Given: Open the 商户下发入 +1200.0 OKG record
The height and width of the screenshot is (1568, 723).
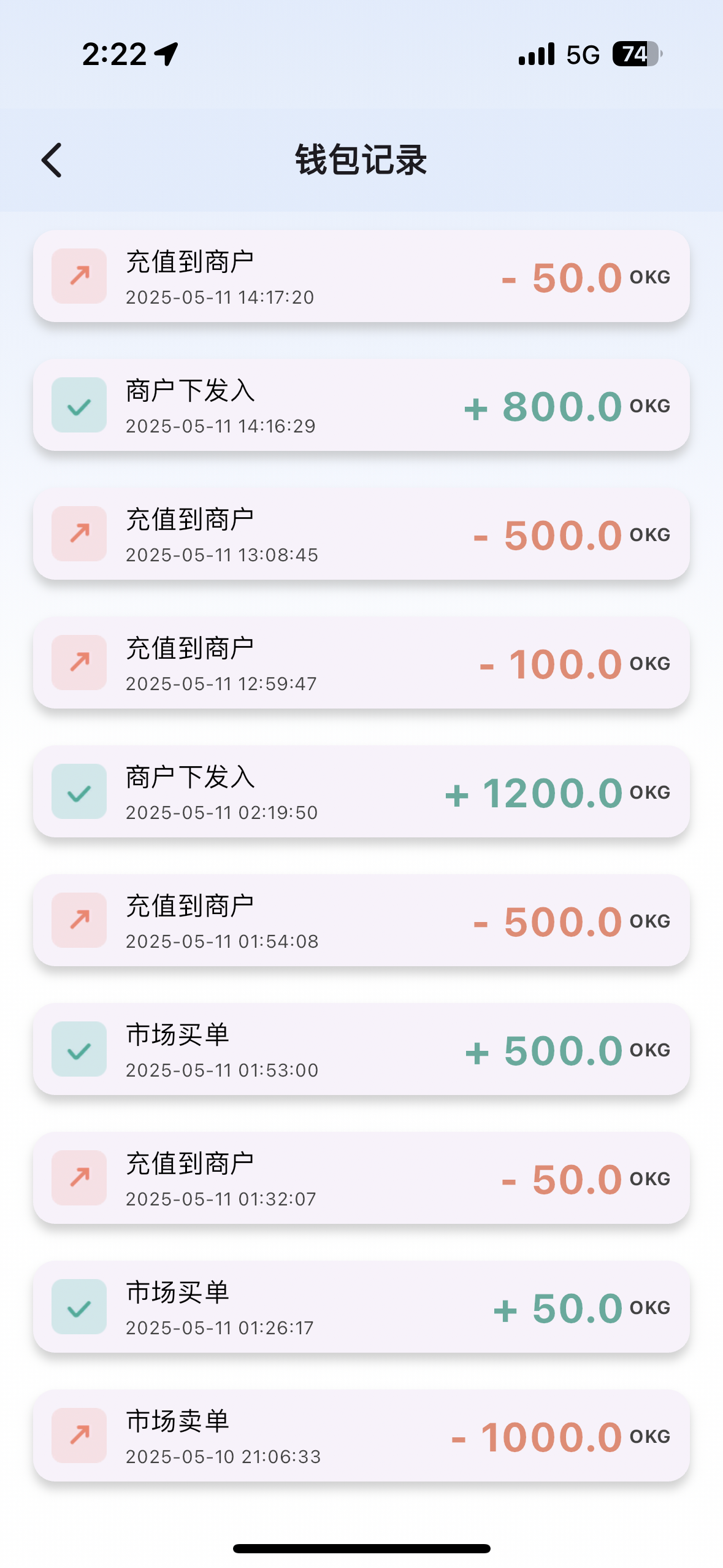Looking at the screenshot, I should click(x=361, y=792).
